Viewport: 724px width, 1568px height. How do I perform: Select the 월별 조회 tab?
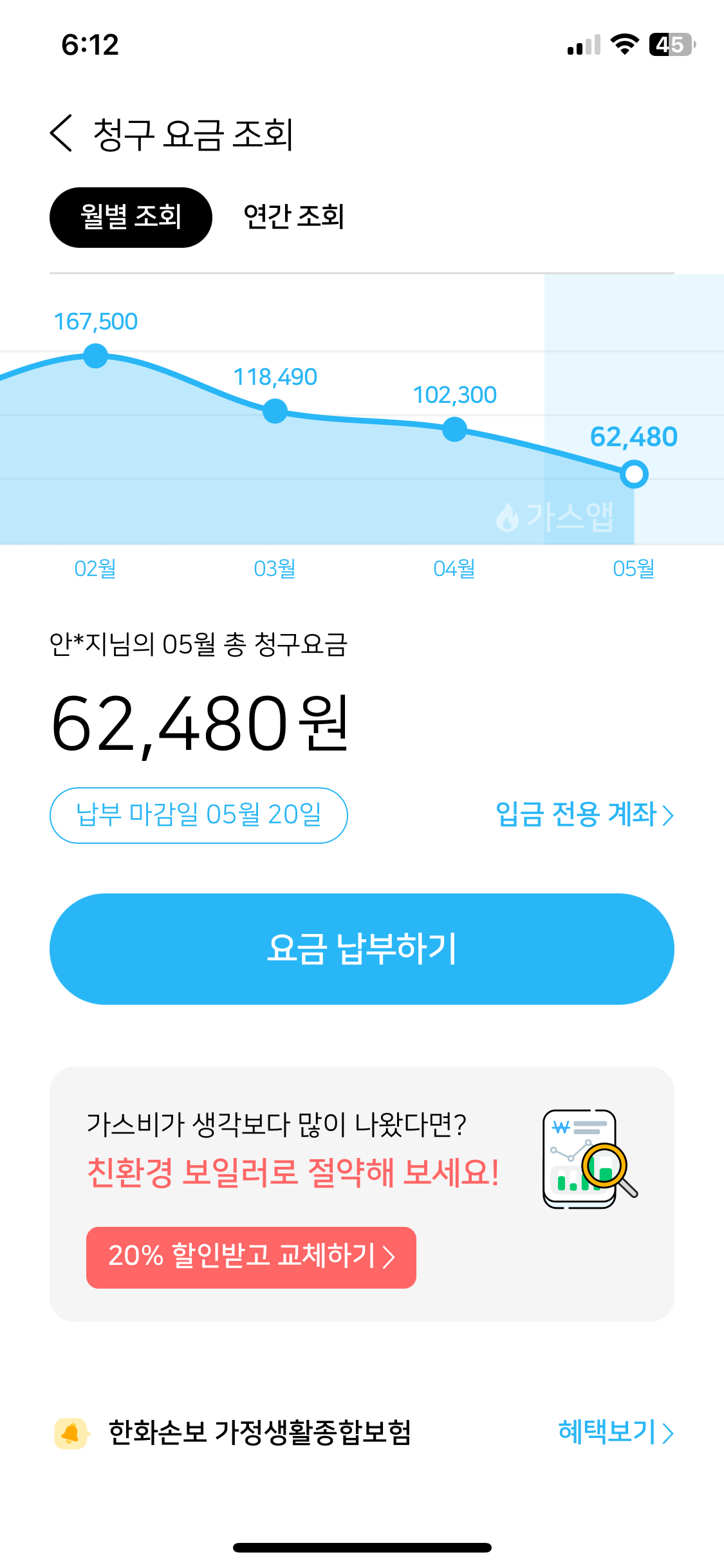pyautogui.click(x=131, y=218)
